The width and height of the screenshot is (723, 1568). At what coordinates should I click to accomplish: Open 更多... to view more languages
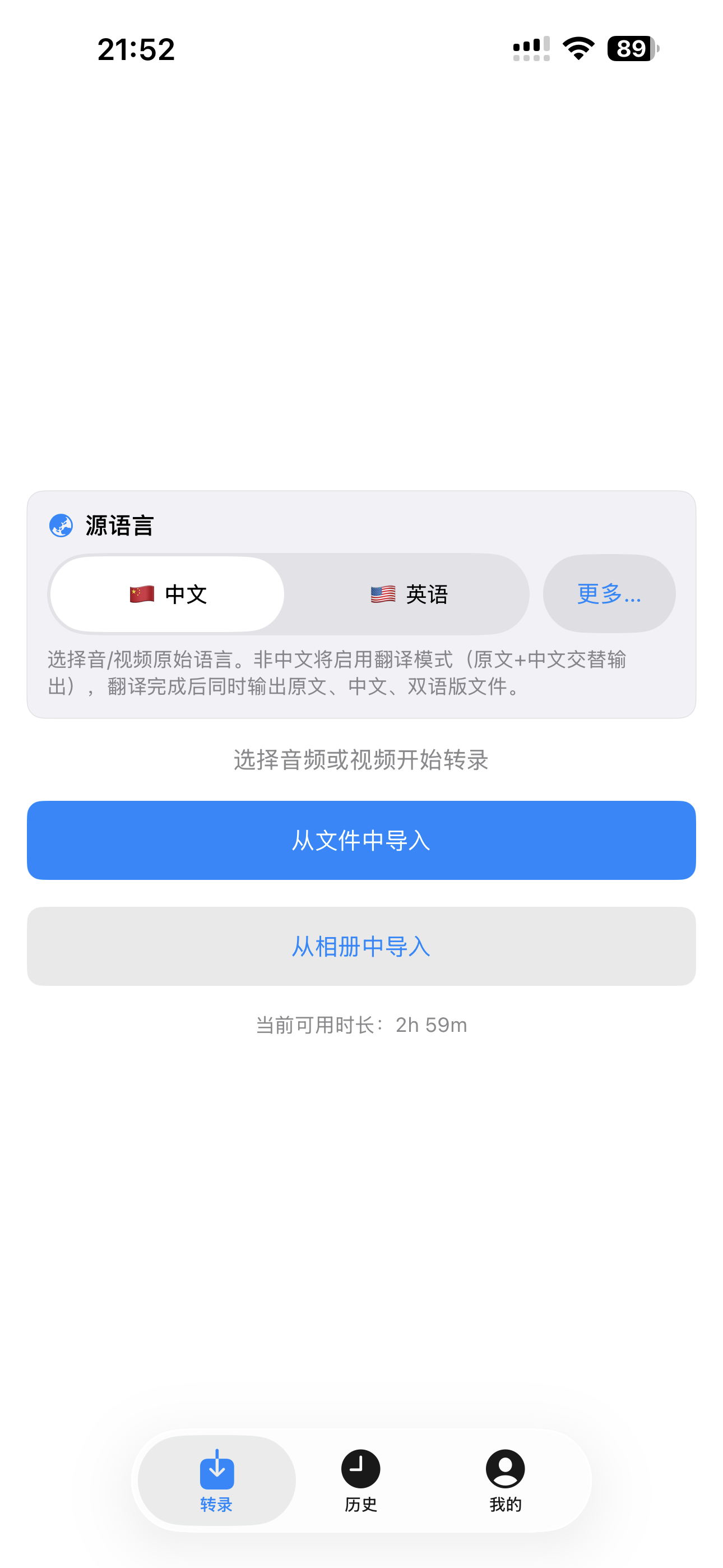click(x=609, y=593)
